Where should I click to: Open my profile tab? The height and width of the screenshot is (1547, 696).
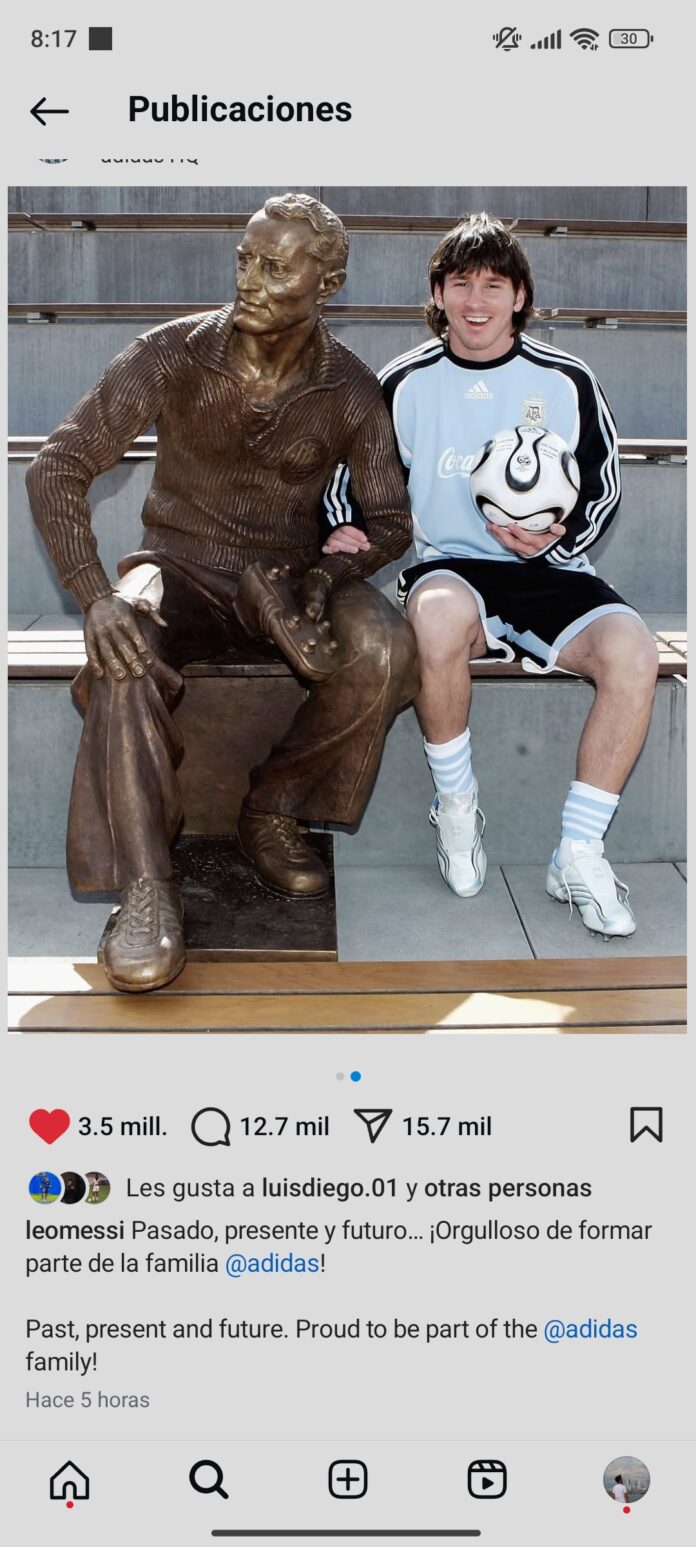pos(626,1479)
